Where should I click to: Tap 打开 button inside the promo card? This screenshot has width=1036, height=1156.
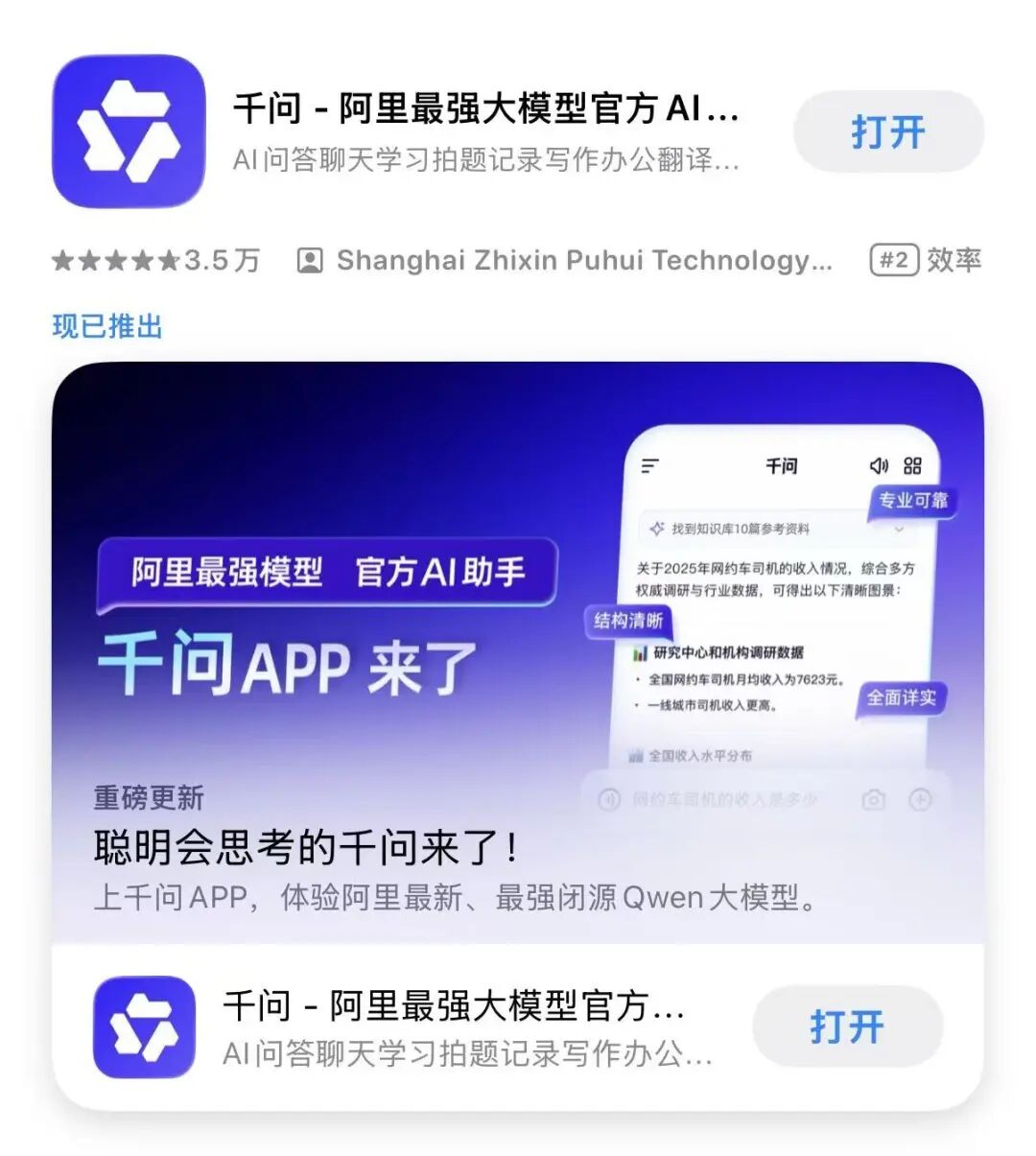(847, 1026)
